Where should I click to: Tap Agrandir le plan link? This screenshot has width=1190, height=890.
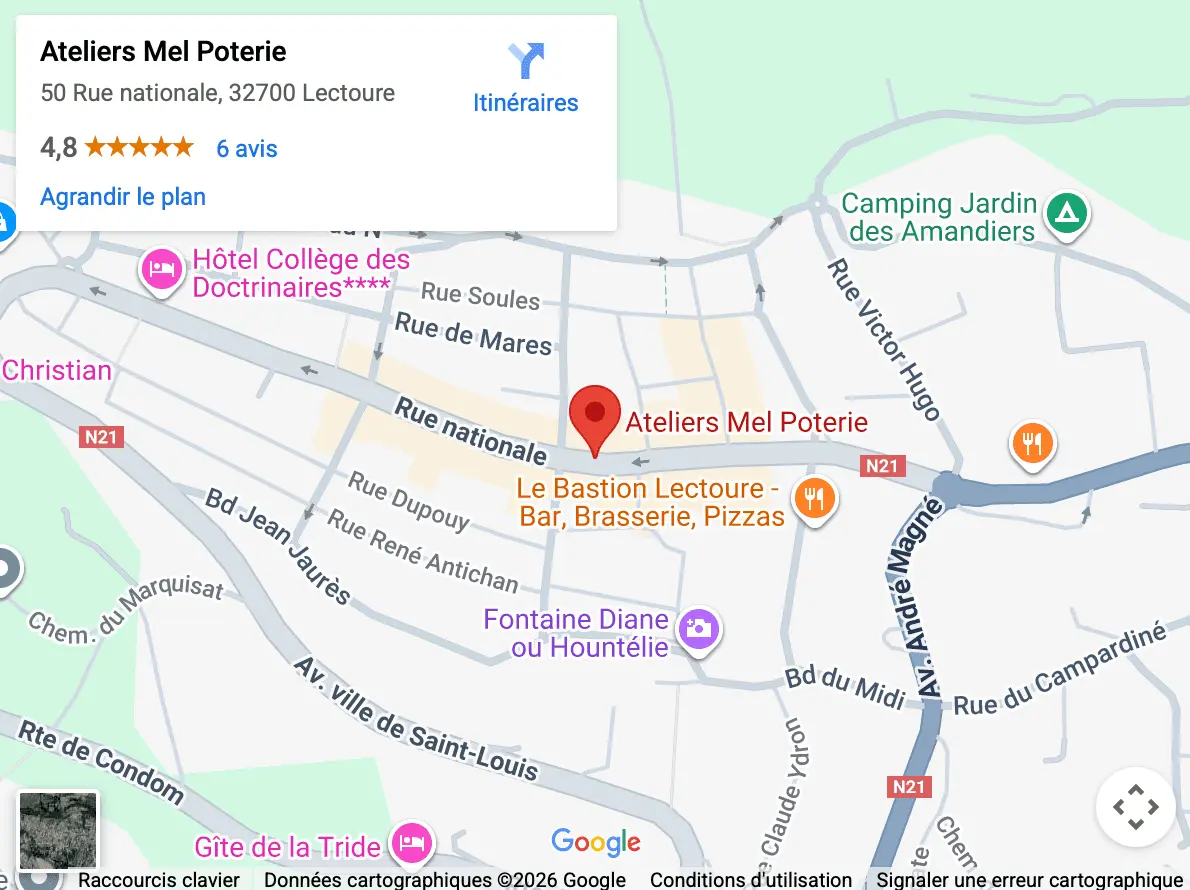pos(123,197)
